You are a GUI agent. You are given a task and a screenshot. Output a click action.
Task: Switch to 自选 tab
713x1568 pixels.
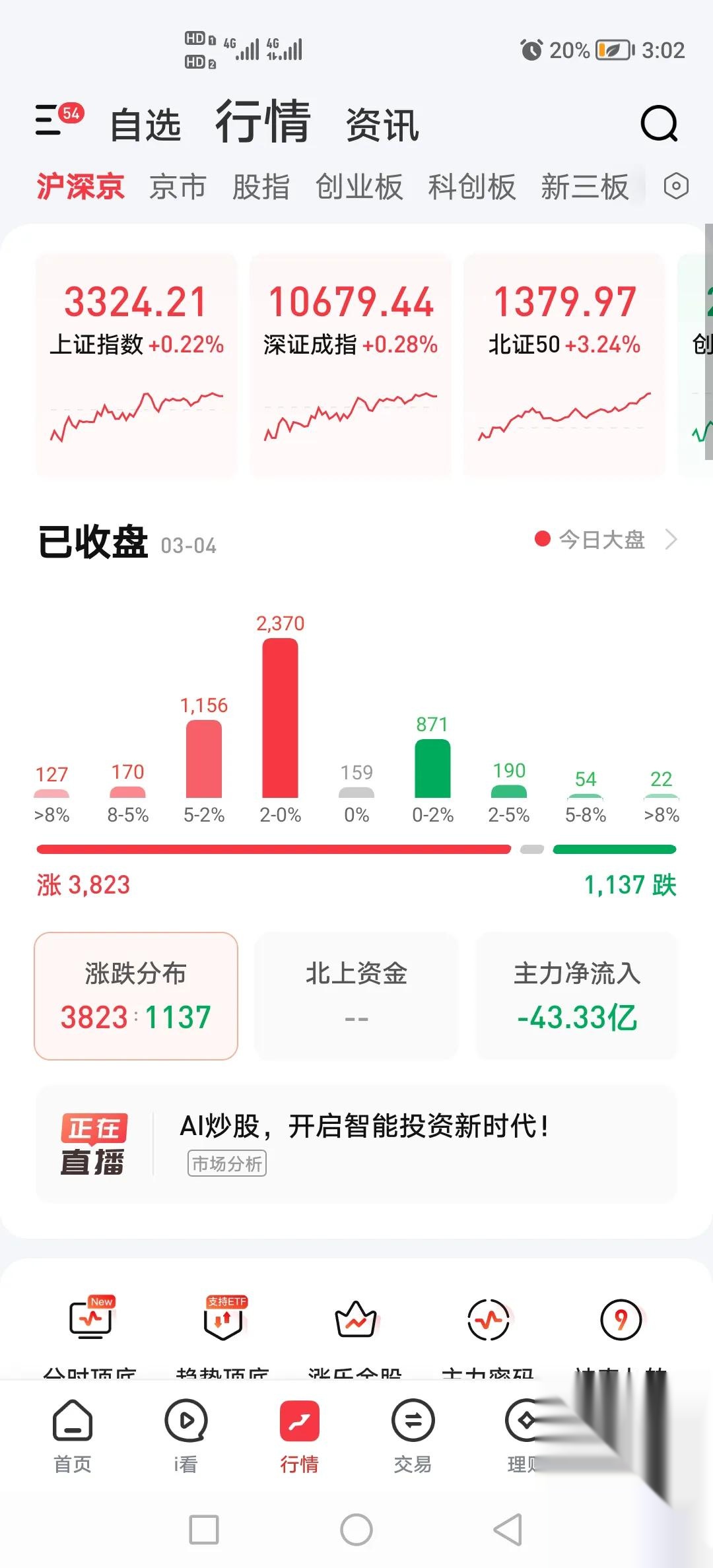(x=146, y=125)
